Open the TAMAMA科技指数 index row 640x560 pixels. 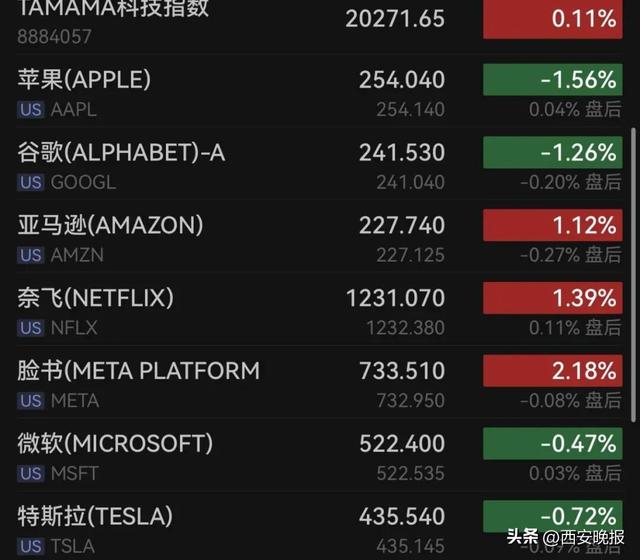click(x=320, y=24)
